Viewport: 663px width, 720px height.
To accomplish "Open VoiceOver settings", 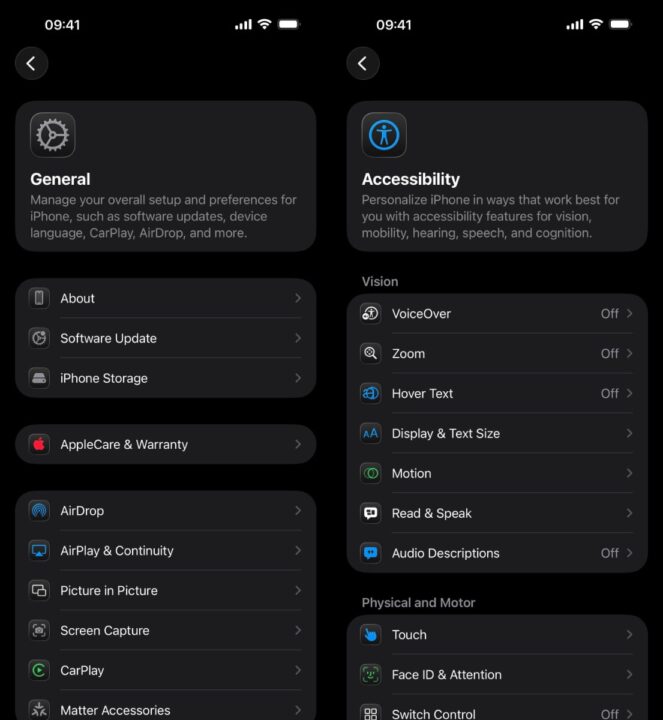I will tap(496, 313).
